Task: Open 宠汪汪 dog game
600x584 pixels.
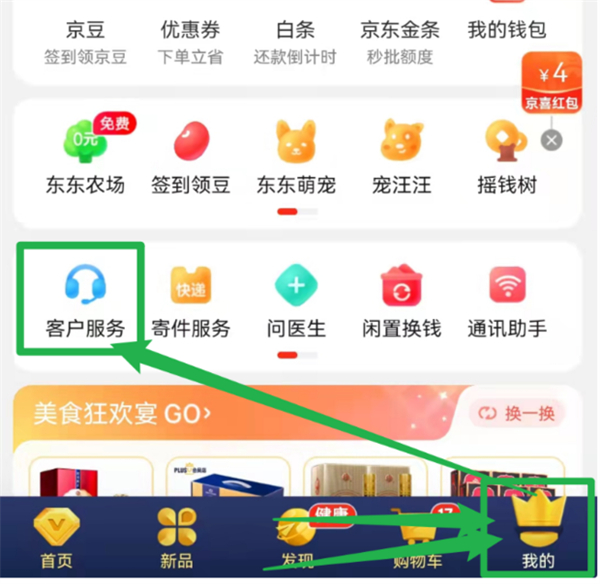Action: point(401,157)
